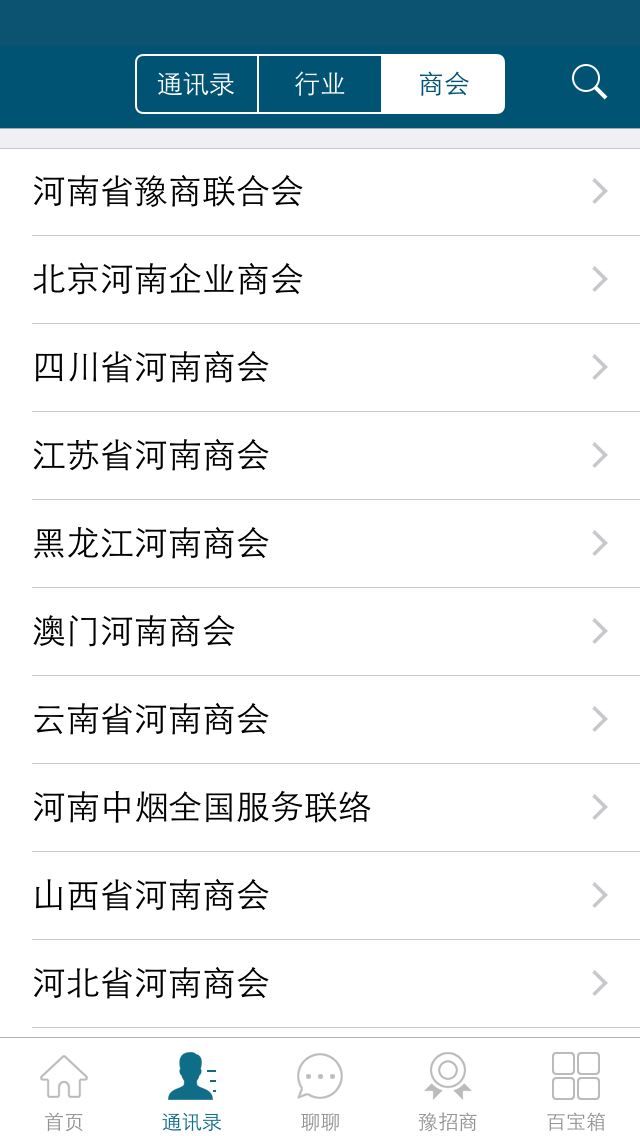
Task: Select 山西省河南商会
Action: (320, 896)
